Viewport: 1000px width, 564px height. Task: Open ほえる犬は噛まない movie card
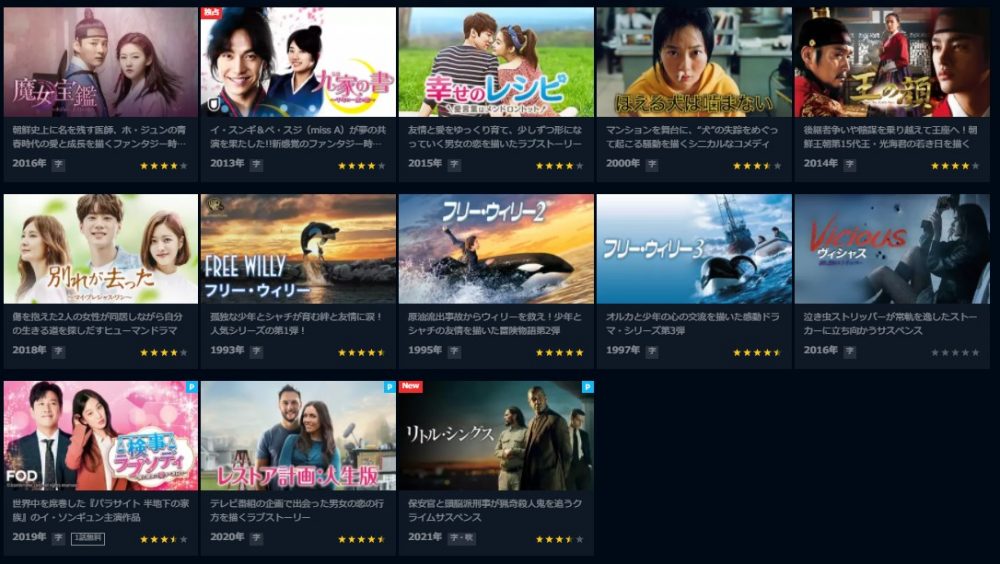(694, 63)
